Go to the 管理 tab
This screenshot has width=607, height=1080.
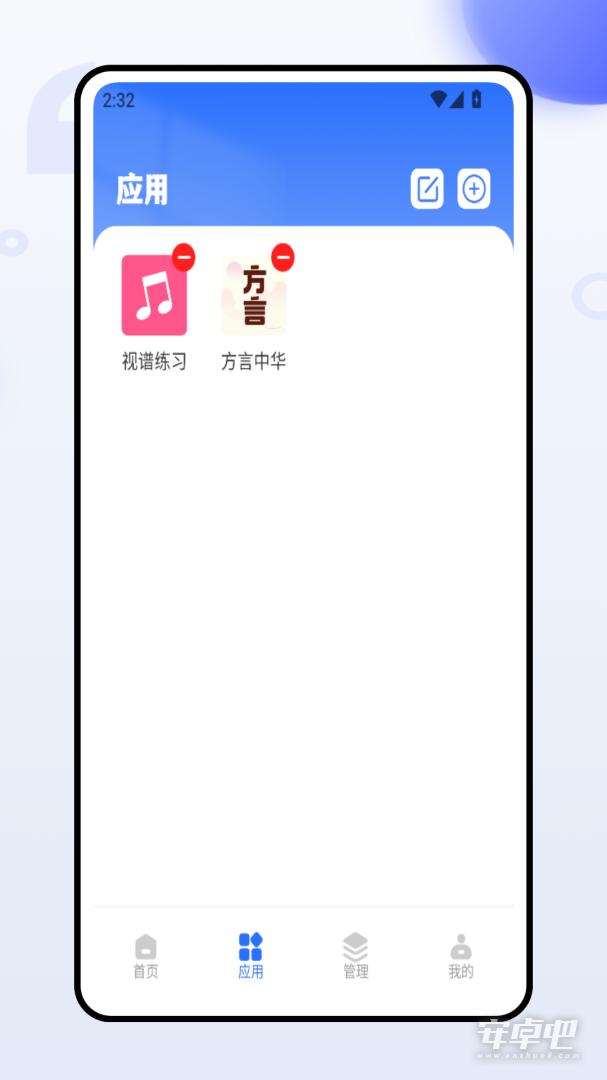[x=356, y=957]
